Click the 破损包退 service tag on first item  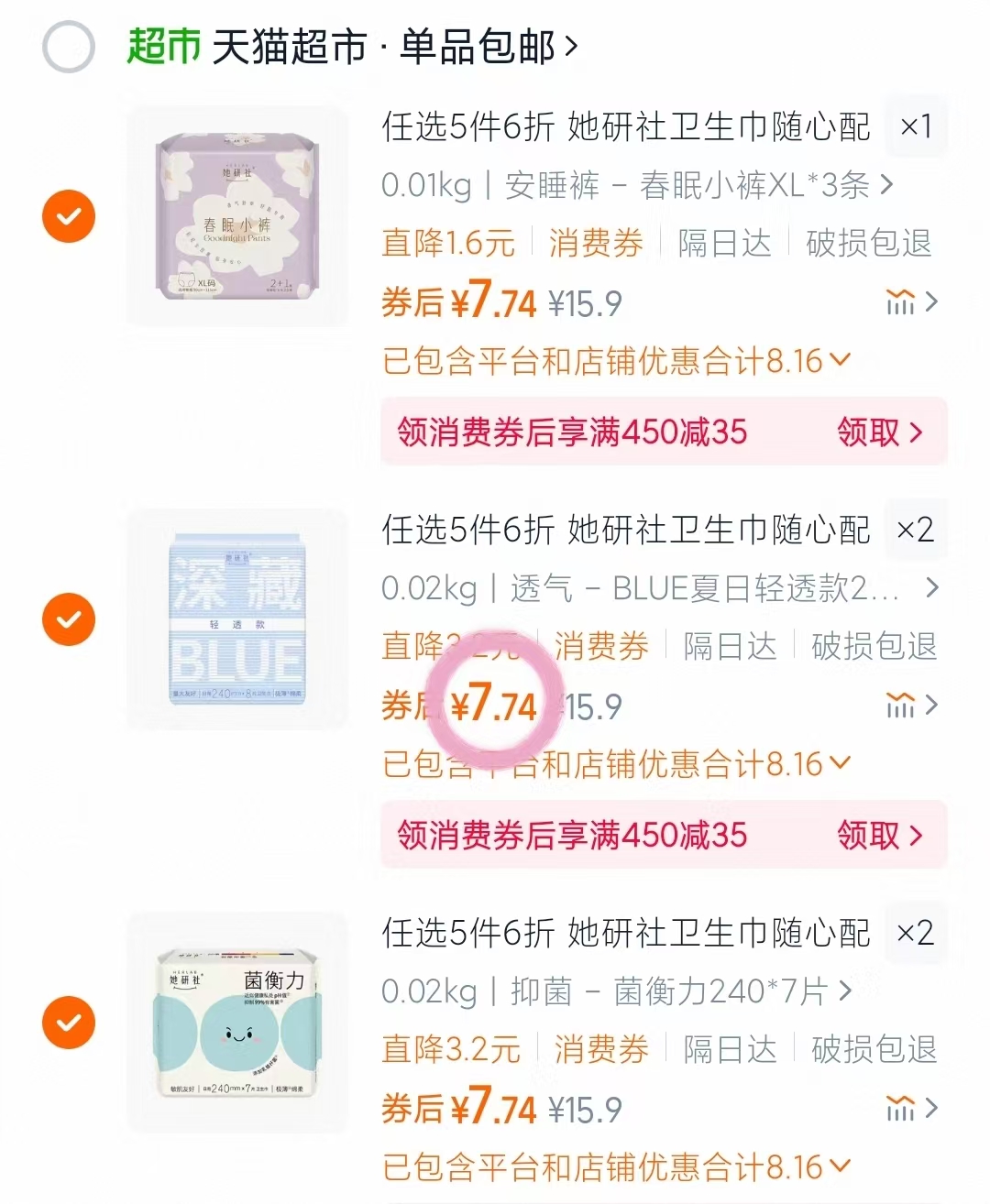pyautogui.click(x=866, y=243)
